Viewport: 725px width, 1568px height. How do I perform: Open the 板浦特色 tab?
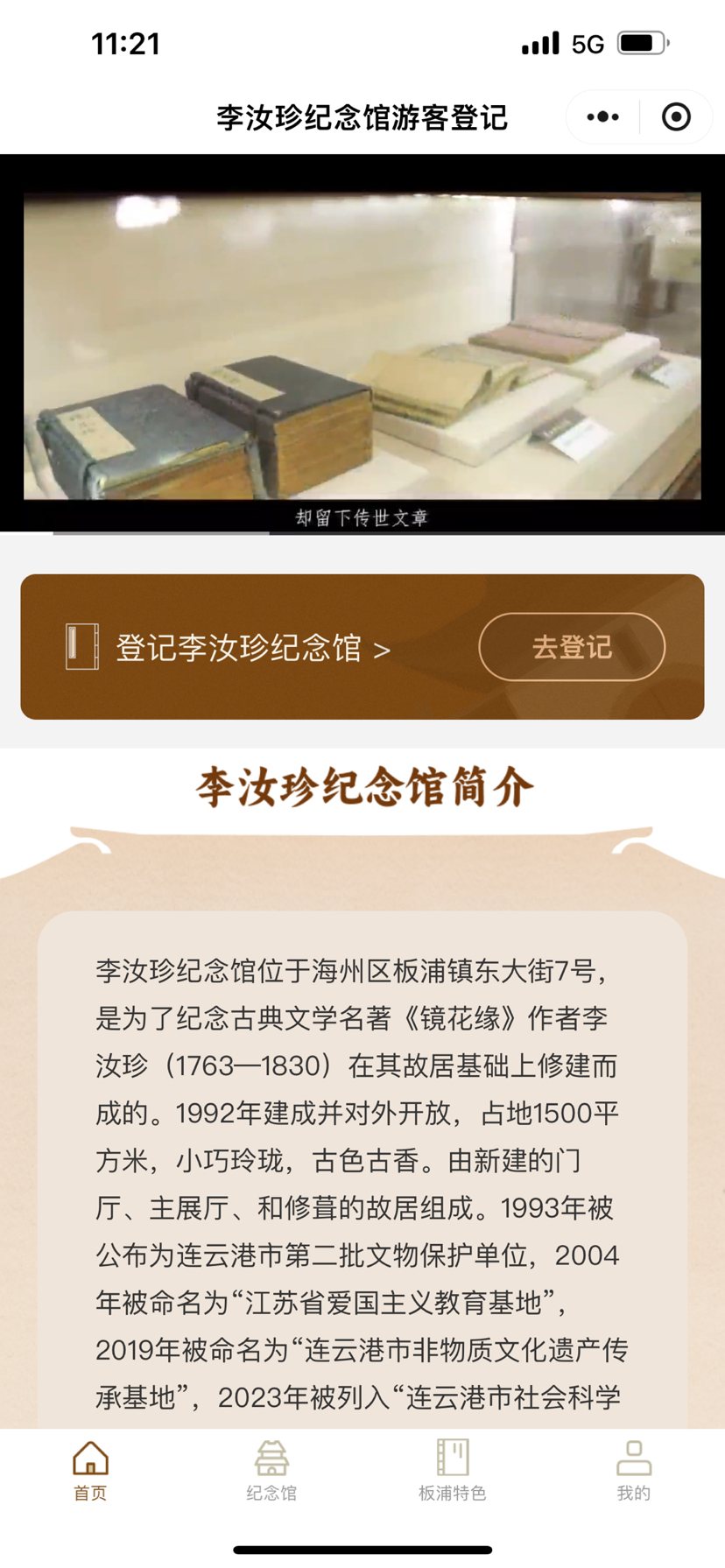pyautogui.click(x=453, y=1471)
